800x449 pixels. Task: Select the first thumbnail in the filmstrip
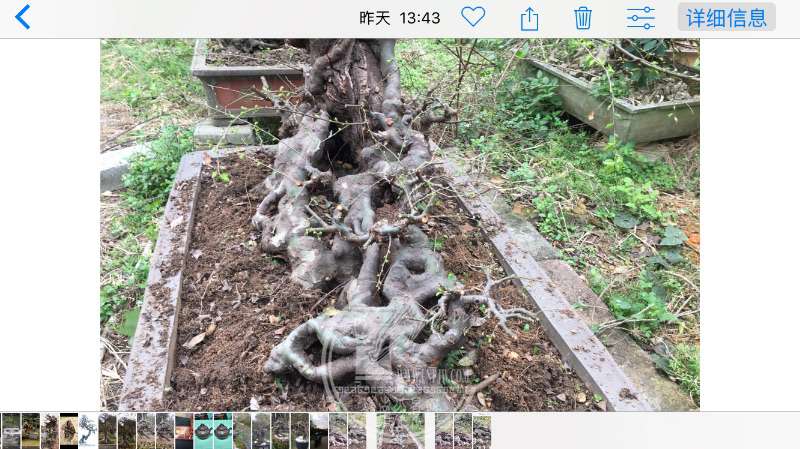(10, 431)
